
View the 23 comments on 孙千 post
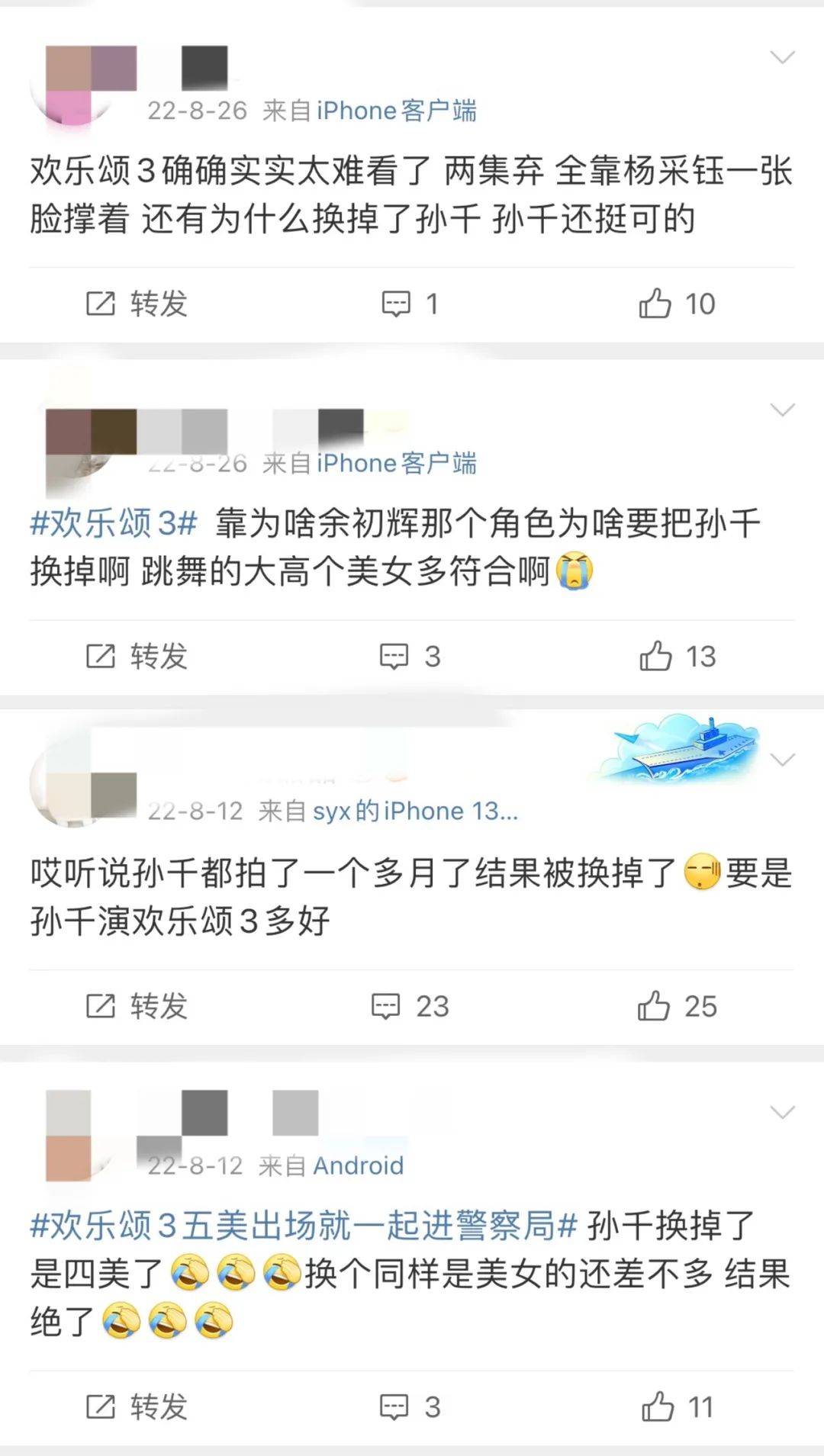click(x=410, y=1007)
